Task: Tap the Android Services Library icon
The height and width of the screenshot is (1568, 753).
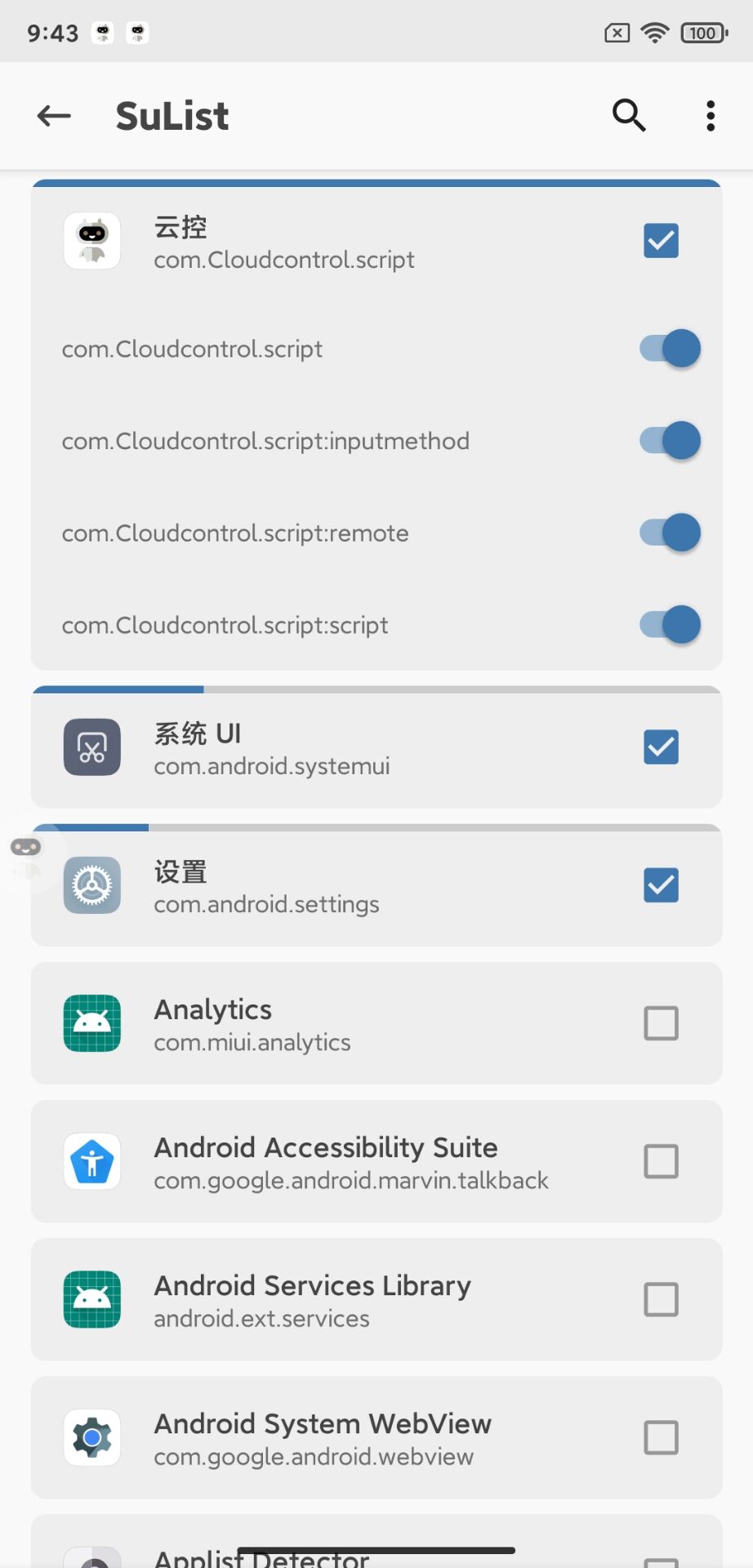Action: (x=91, y=1298)
